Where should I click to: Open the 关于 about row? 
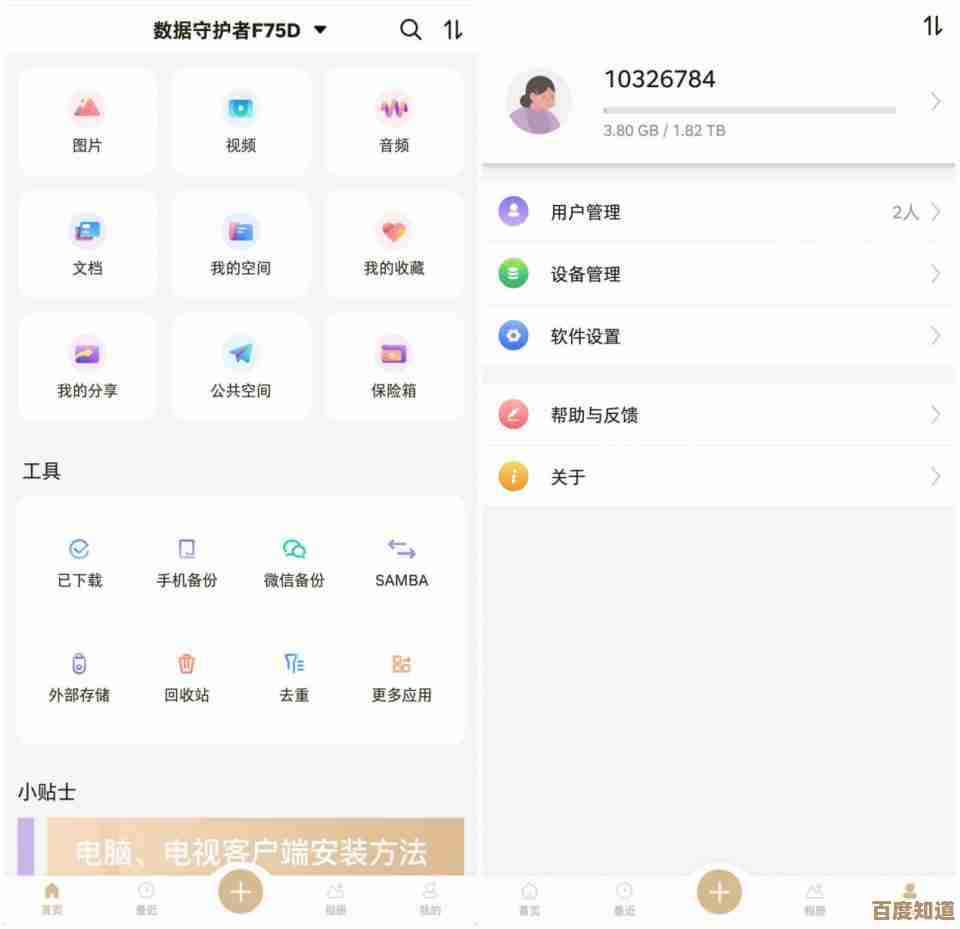(x=718, y=477)
